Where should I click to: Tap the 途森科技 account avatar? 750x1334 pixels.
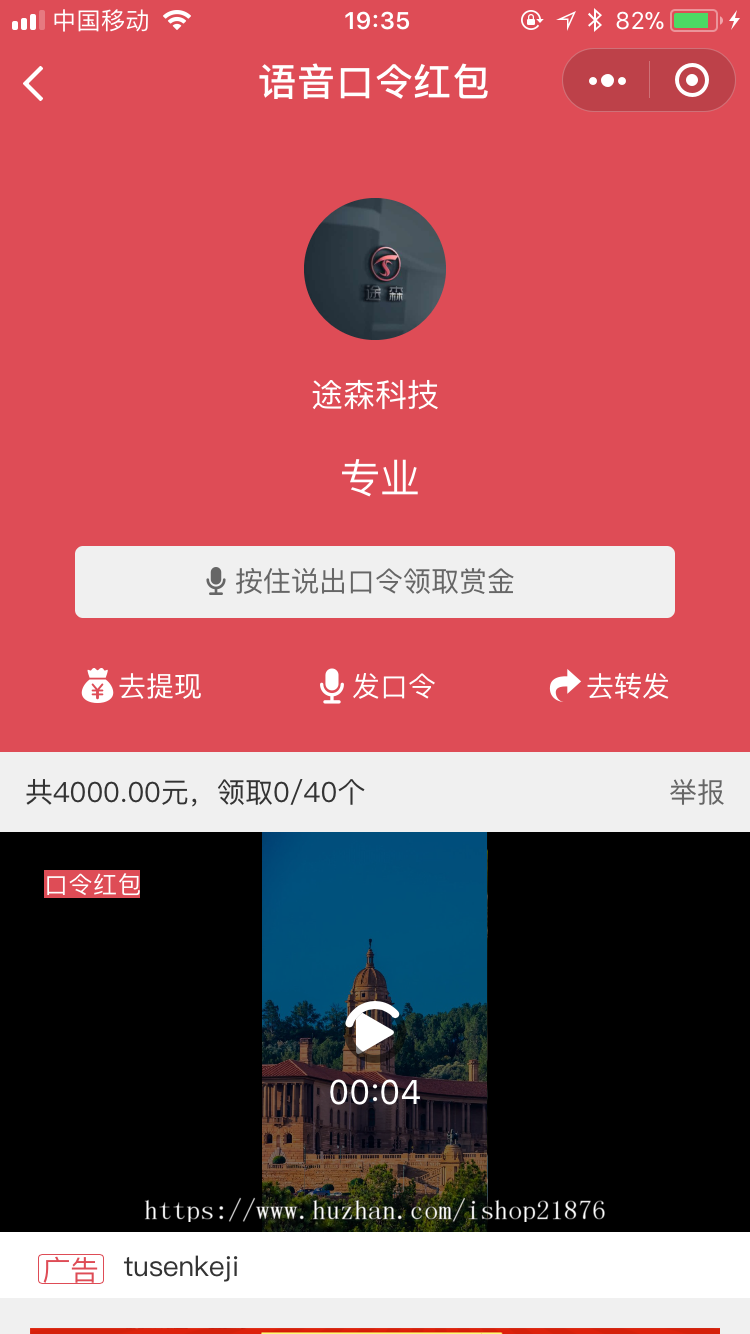[x=375, y=268]
